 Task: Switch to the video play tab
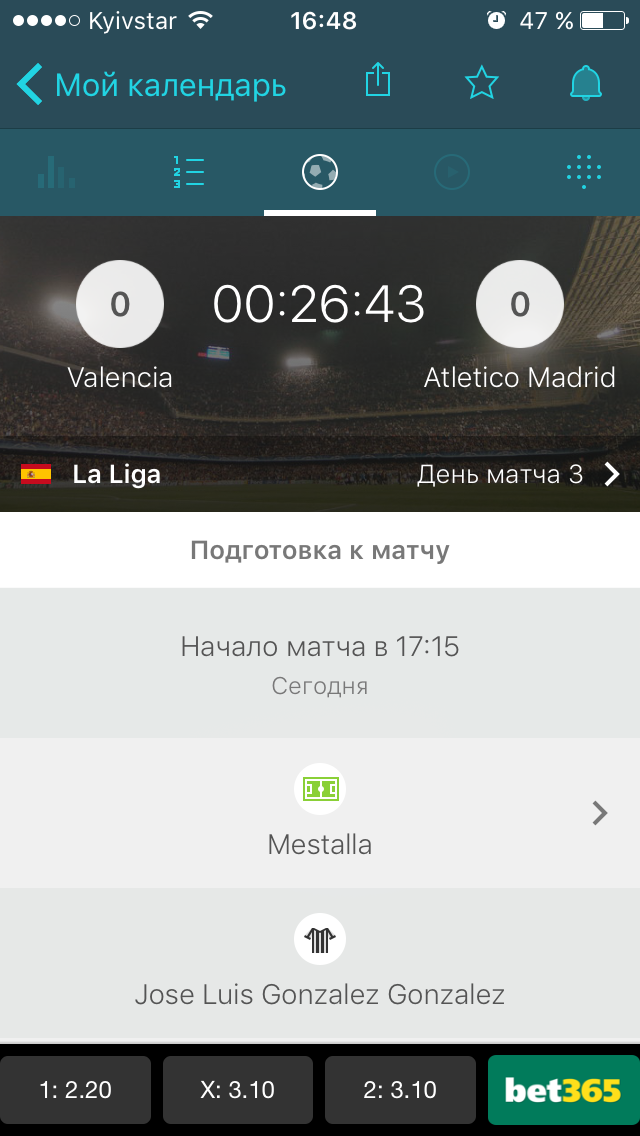(452, 172)
